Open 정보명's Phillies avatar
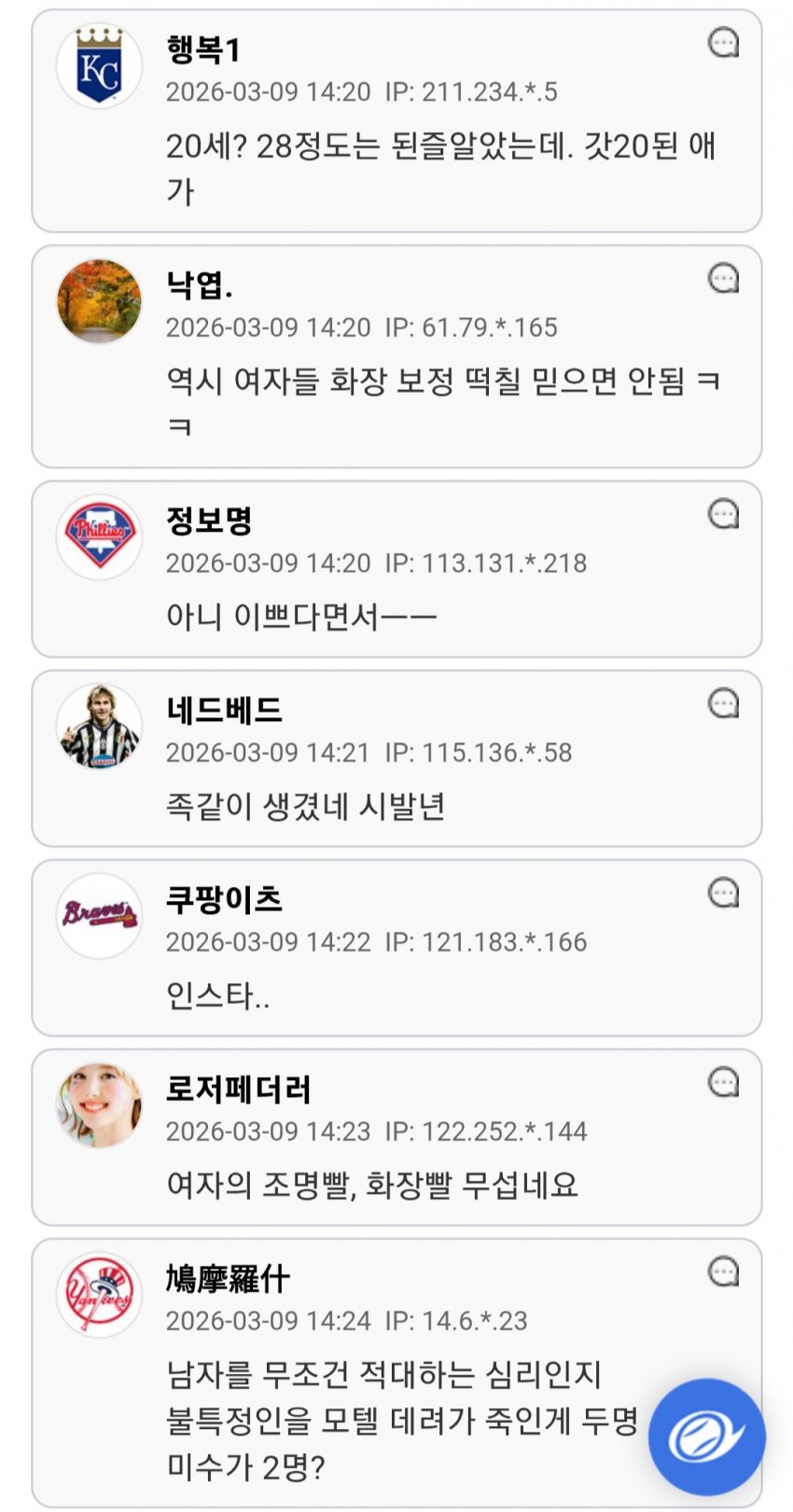Image resolution: width=793 pixels, height=1512 pixels. click(x=99, y=537)
